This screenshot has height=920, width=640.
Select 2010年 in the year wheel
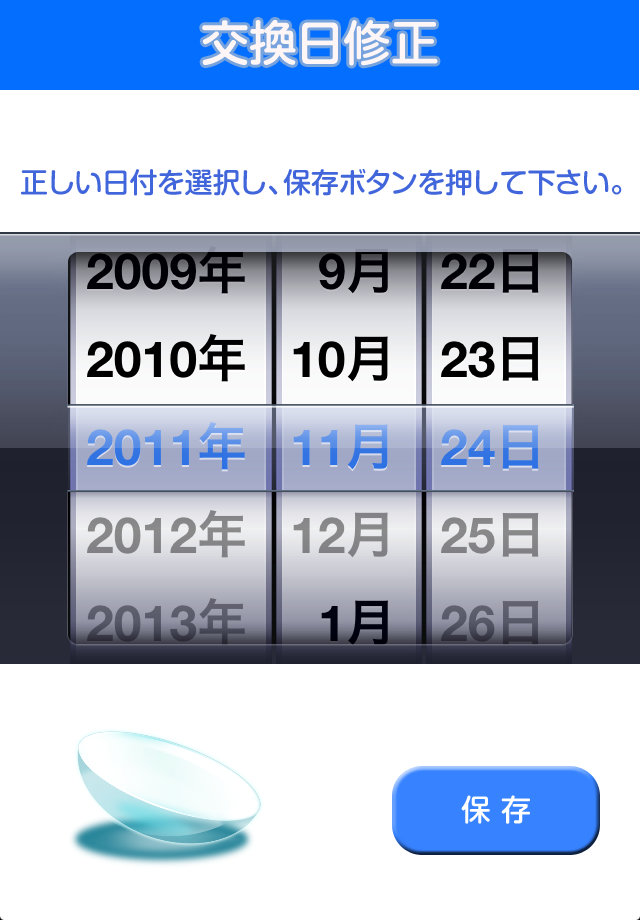166,360
